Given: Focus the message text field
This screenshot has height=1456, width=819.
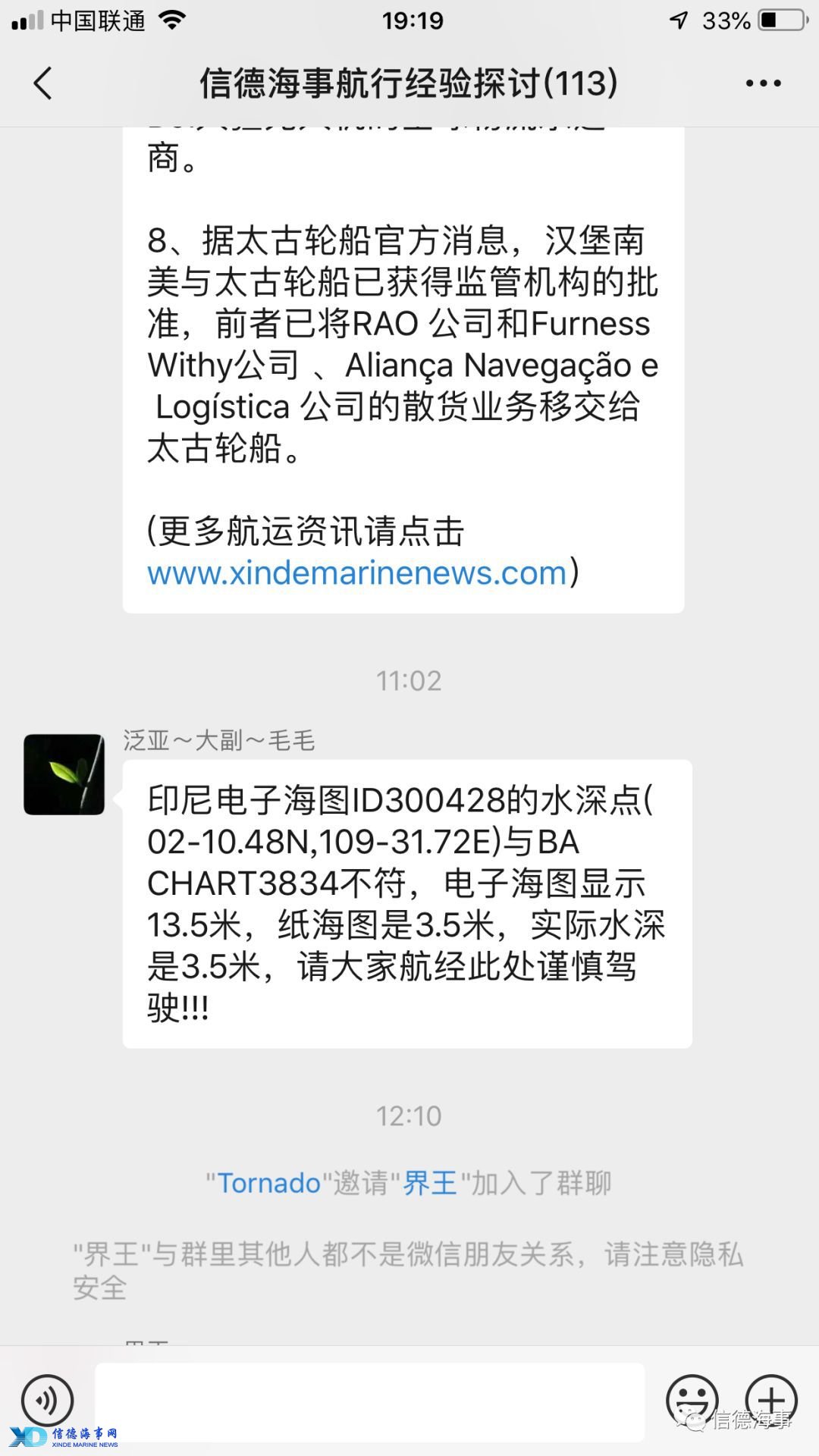Looking at the screenshot, I should [369, 1401].
